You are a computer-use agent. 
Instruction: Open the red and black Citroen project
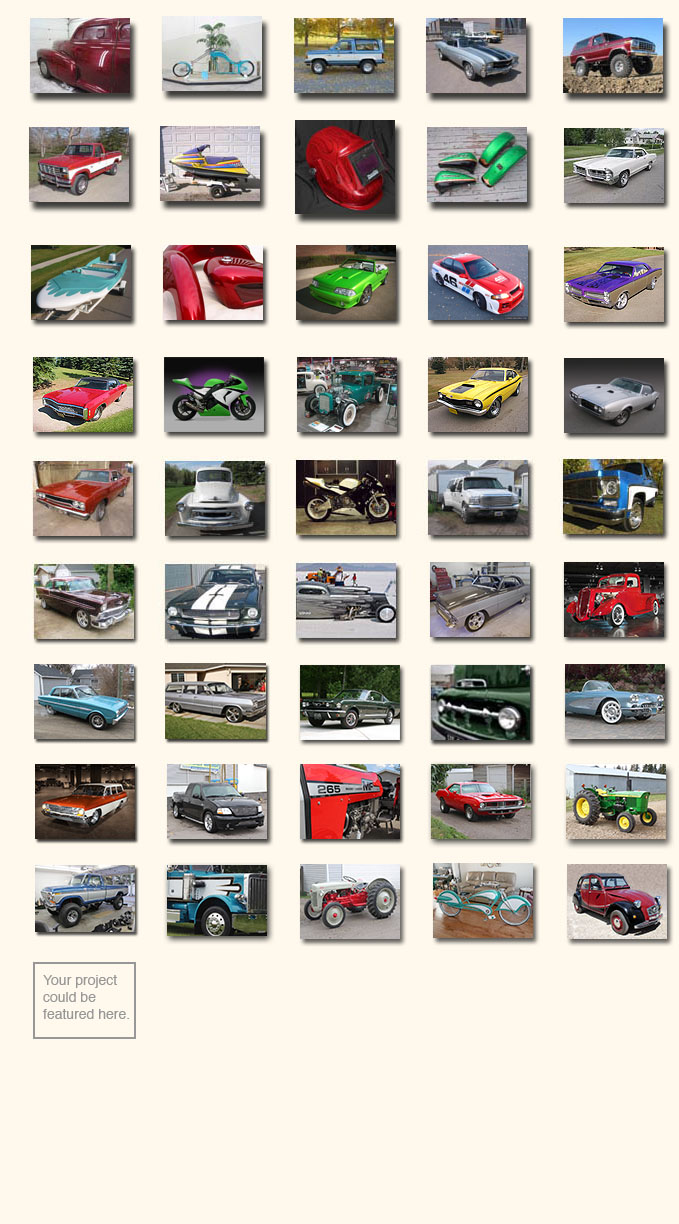pyautogui.click(x=616, y=901)
